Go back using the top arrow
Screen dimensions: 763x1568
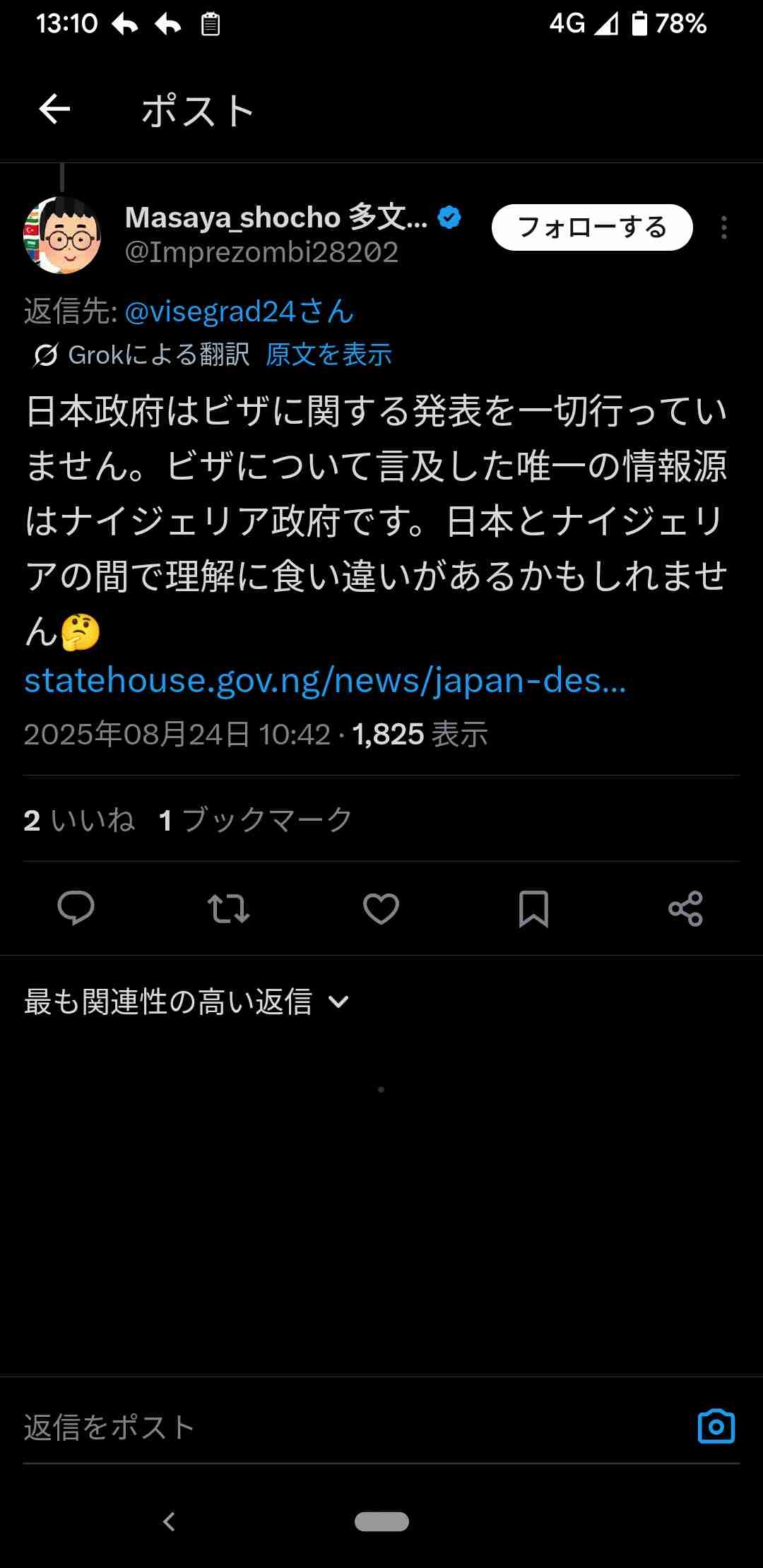[54, 109]
